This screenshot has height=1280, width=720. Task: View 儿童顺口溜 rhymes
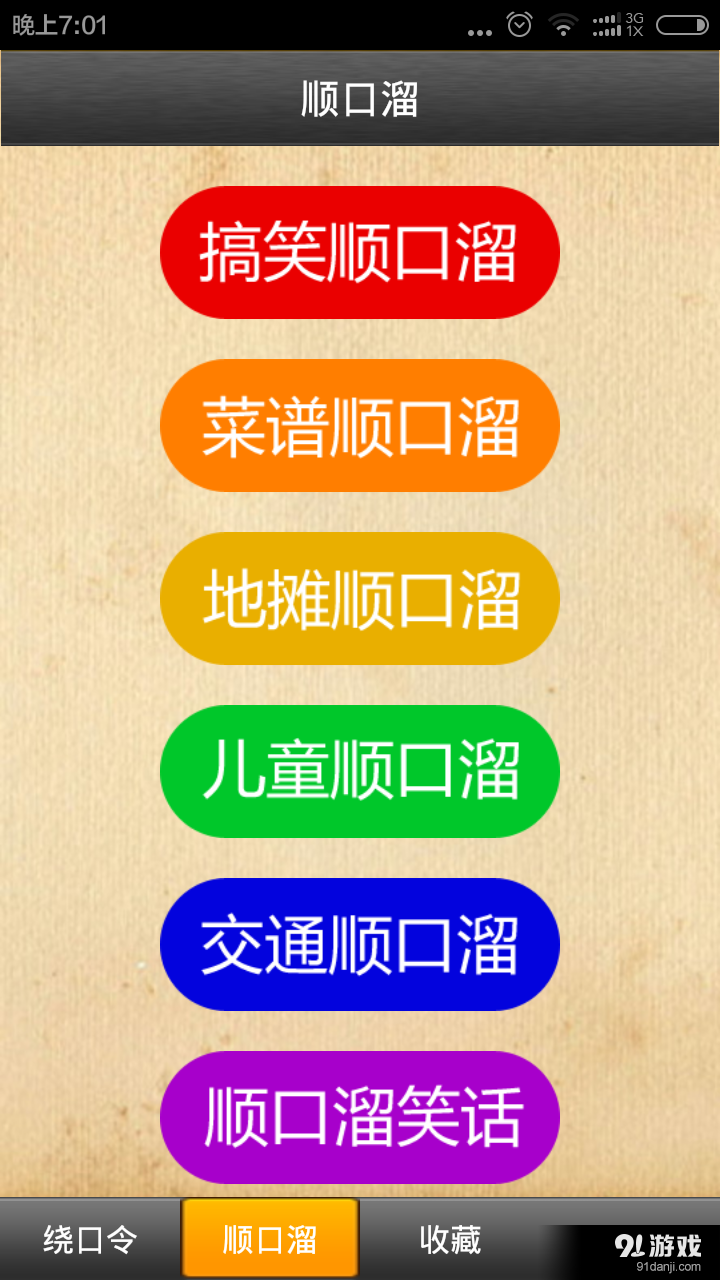coord(358,772)
